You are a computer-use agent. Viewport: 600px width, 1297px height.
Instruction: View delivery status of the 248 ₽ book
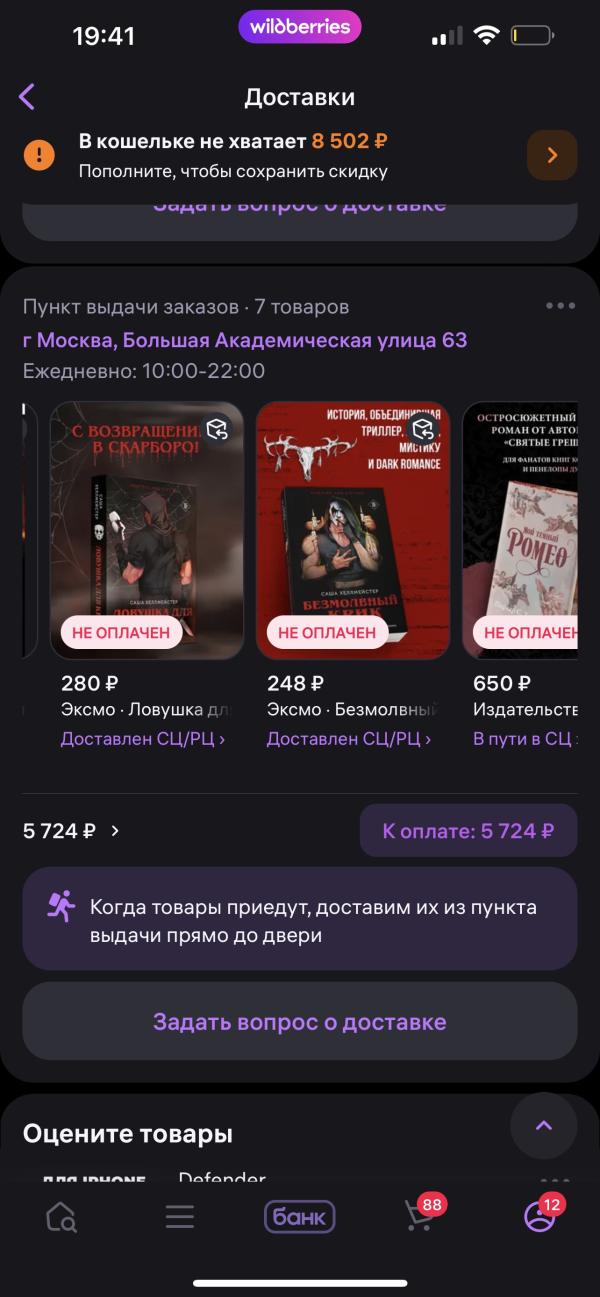349,739
